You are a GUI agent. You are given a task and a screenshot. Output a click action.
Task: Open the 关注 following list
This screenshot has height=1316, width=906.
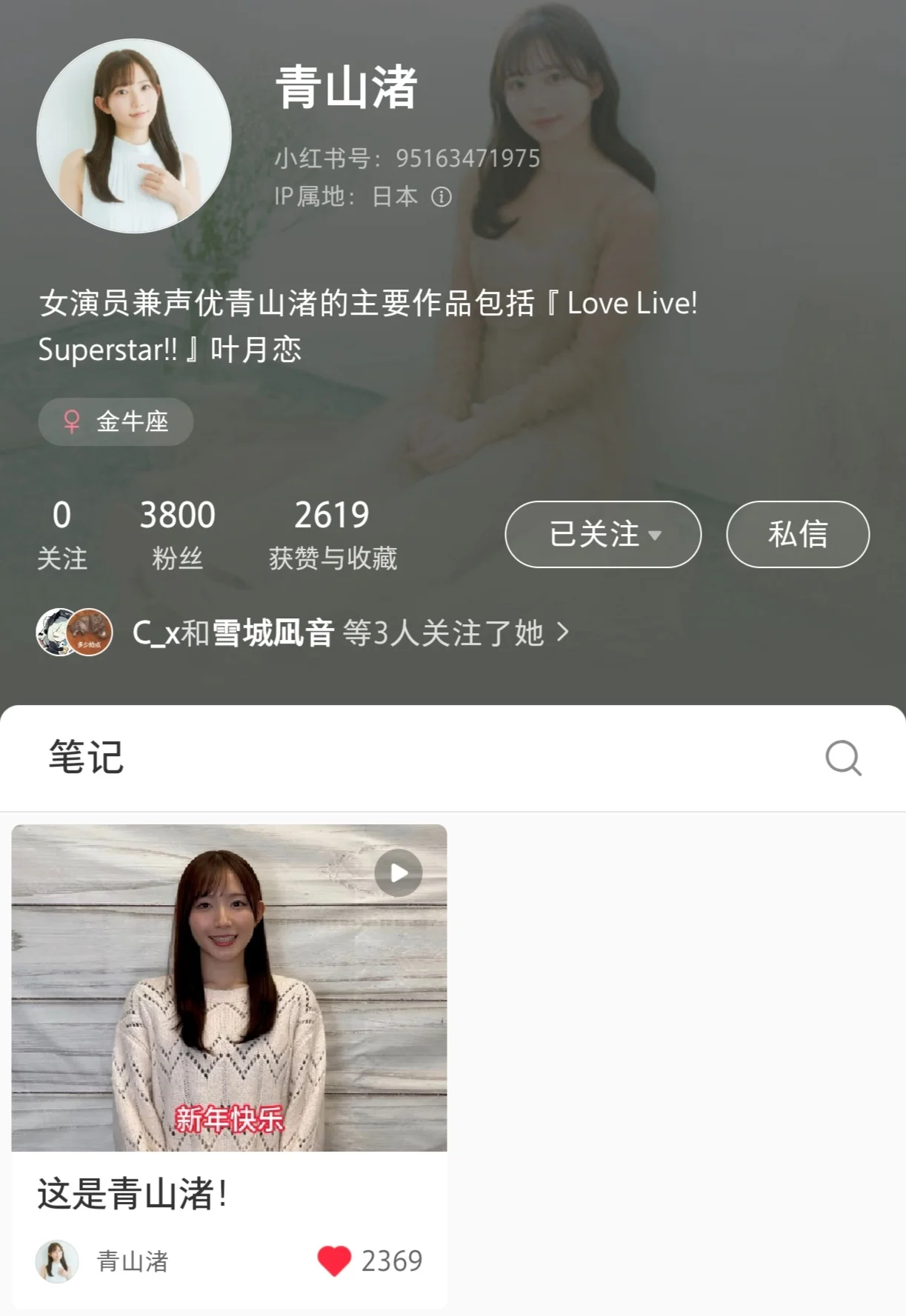62,533
